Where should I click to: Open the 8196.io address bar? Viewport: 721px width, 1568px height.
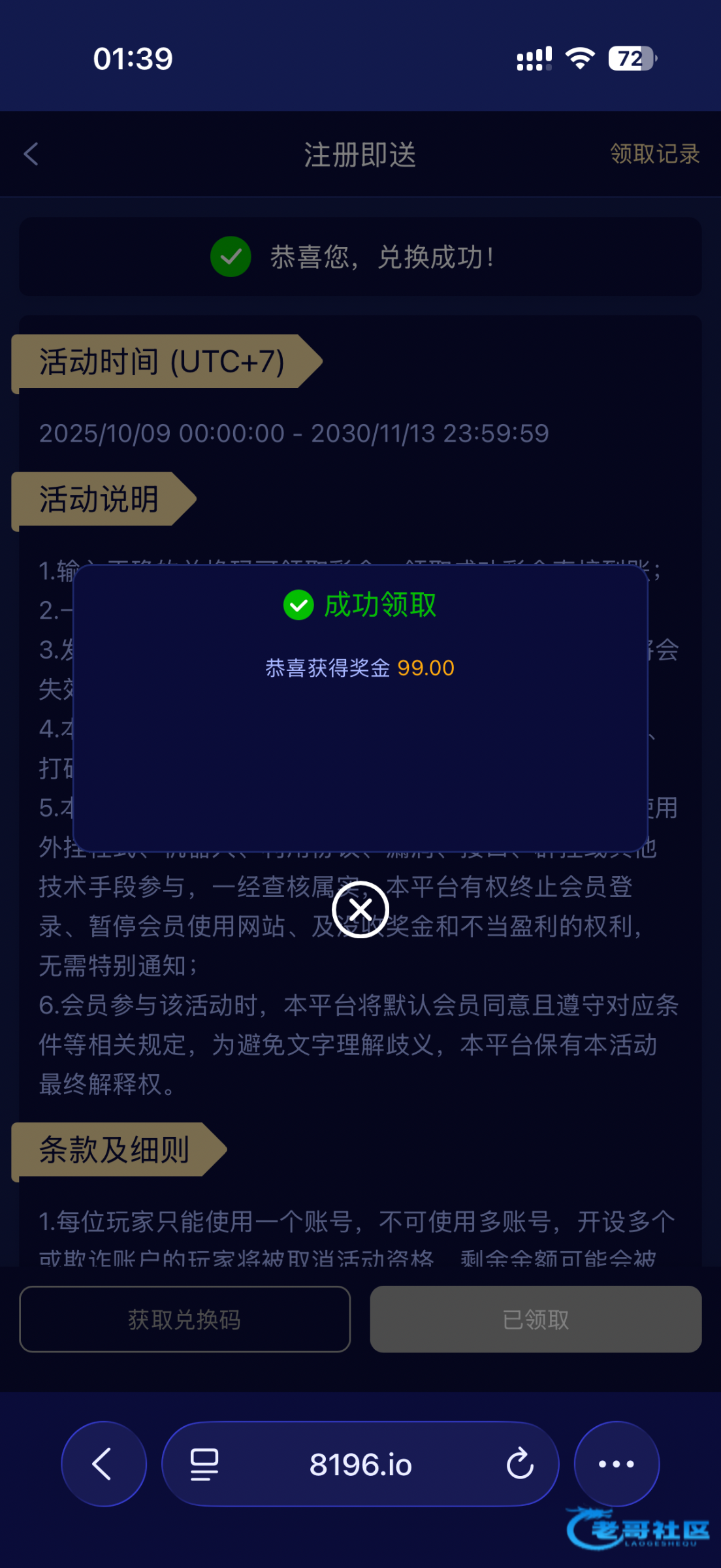360,1464
